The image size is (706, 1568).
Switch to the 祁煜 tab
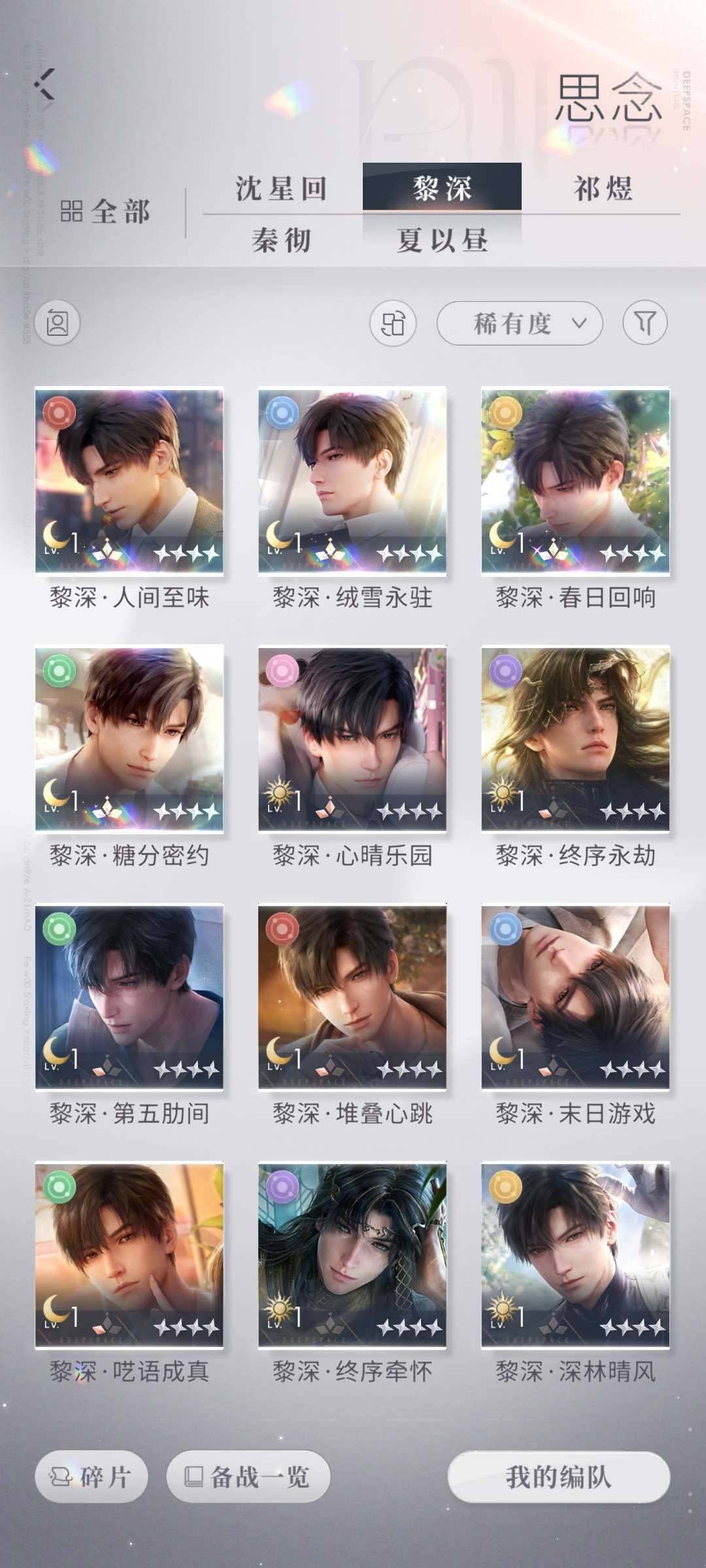click(x=603, y=188)
